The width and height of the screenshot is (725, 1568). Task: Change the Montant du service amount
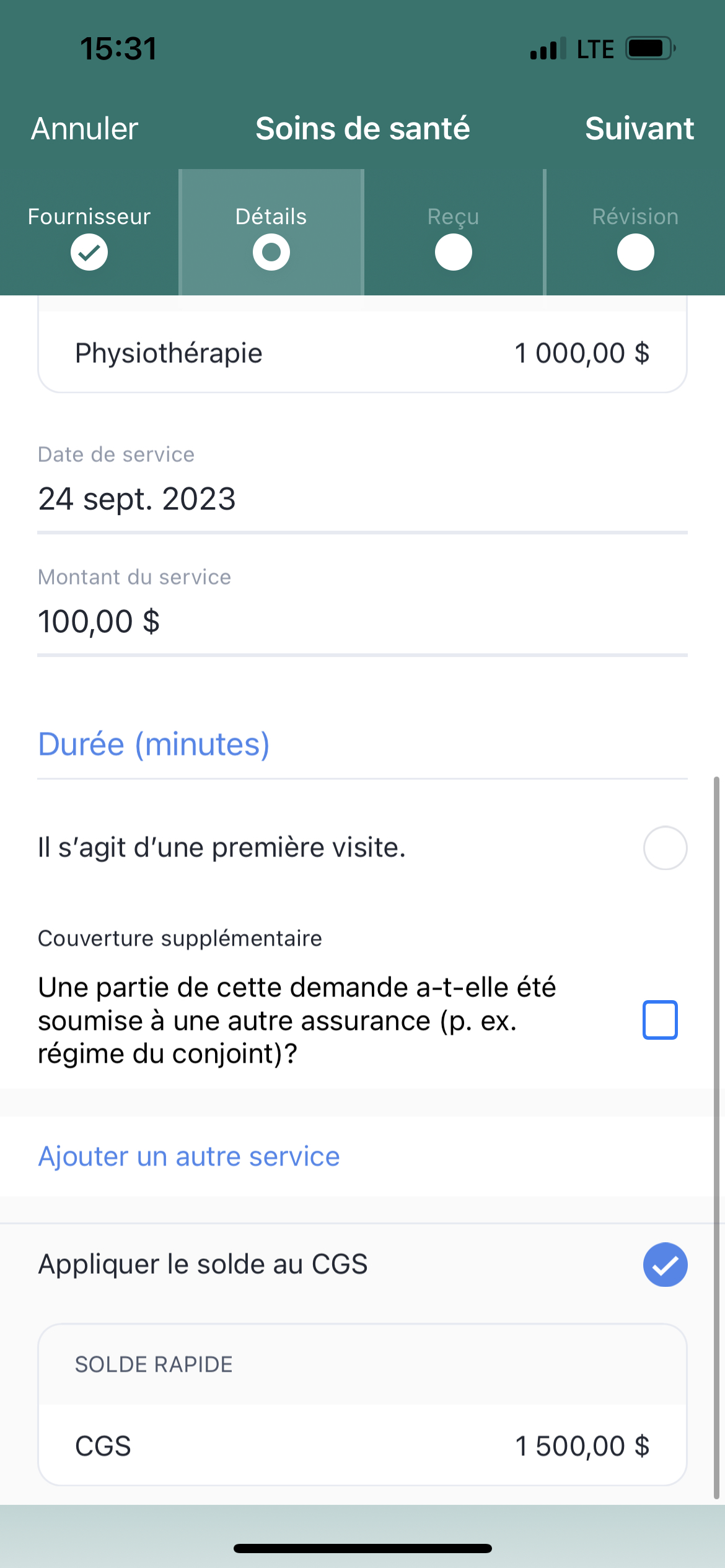pyautogui.click(x=362, y=621)
